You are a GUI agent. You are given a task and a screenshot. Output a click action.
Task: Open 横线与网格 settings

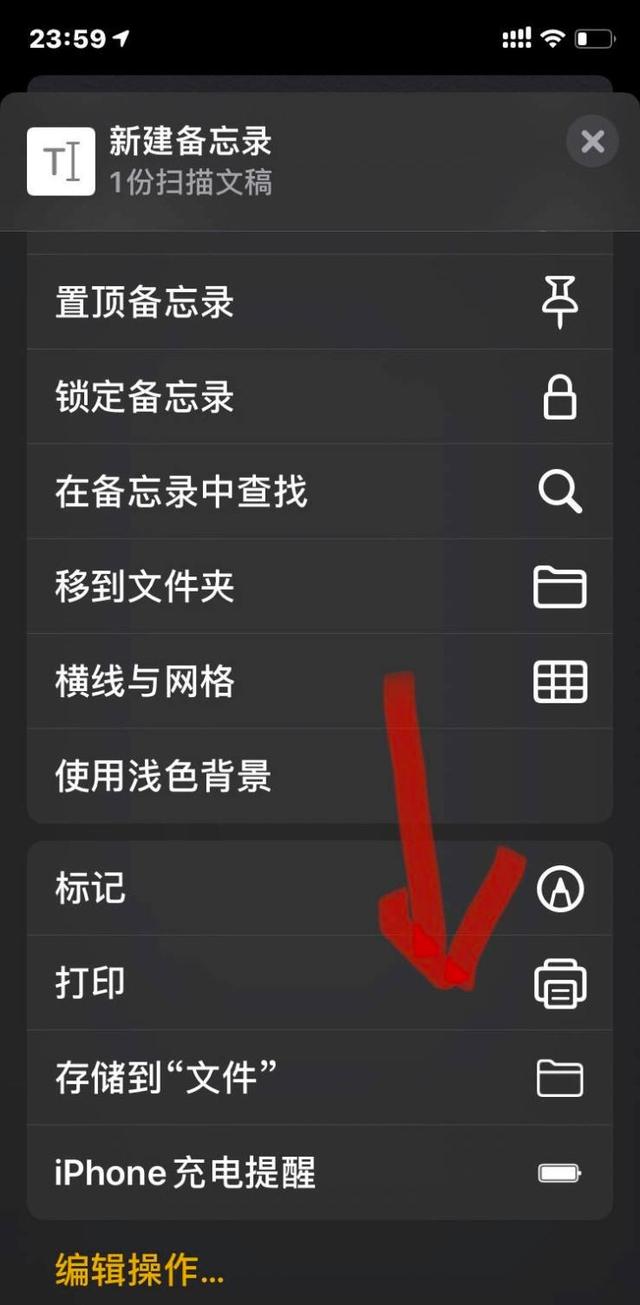(320, 682)
